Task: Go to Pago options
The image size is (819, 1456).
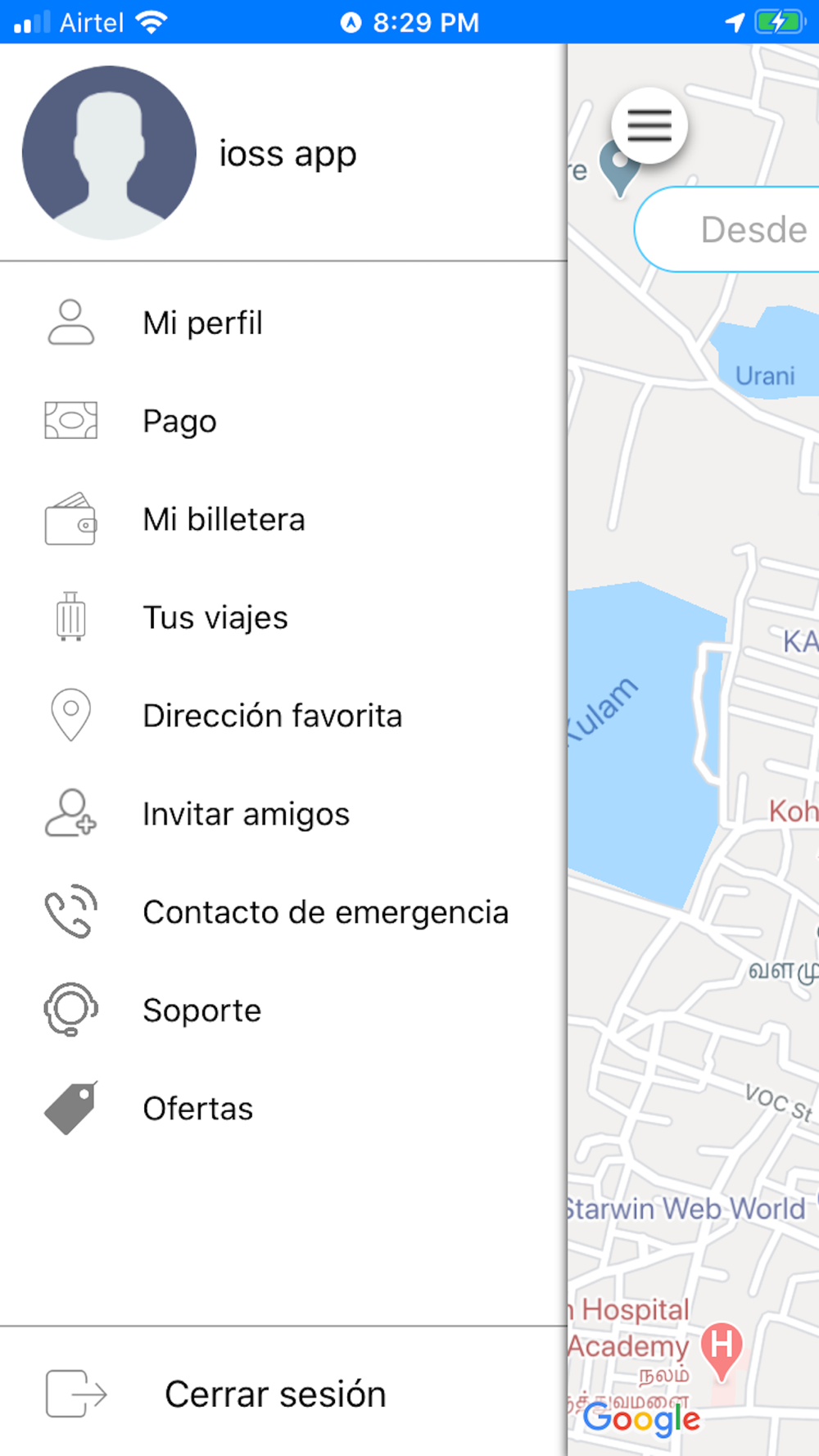Action: (283, 421)
